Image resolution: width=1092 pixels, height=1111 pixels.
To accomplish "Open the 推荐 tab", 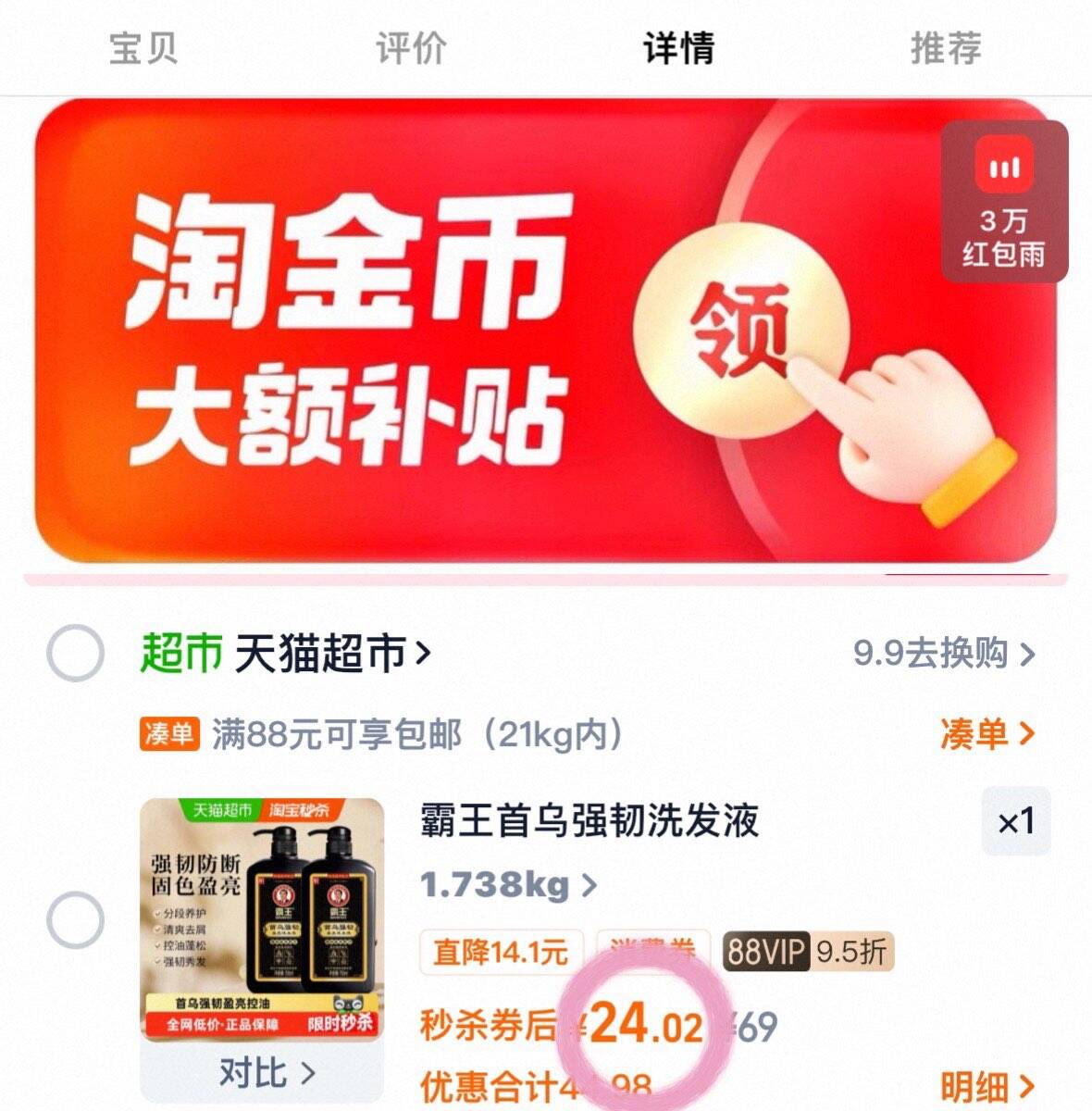I will [946, 48].
